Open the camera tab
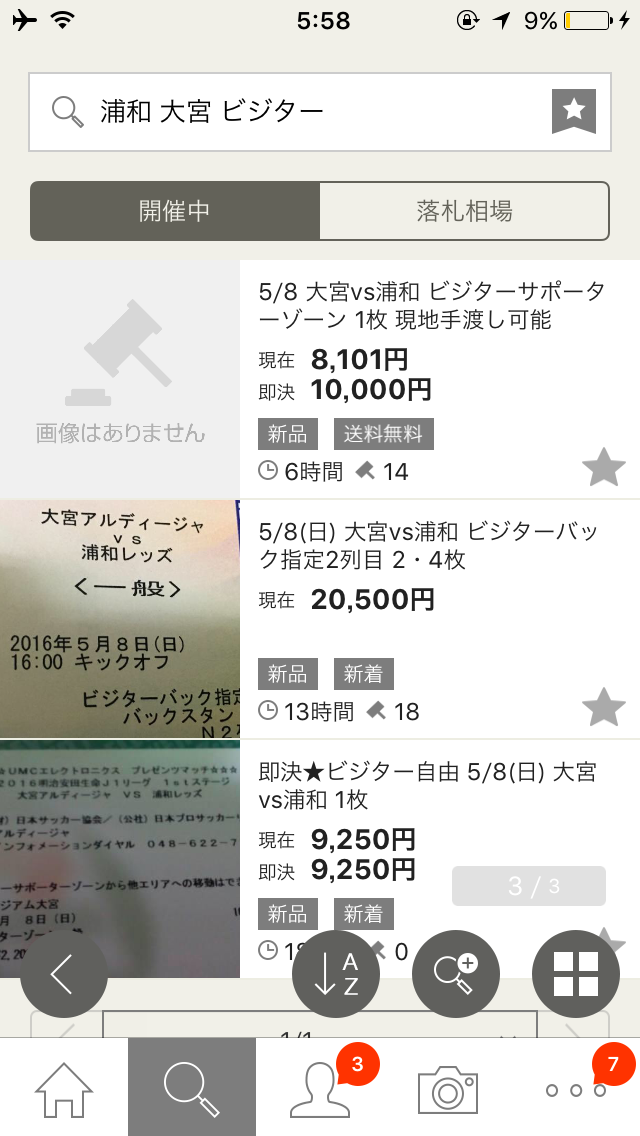This screenshot has width=640, height=1136. tap(448, 1088)
